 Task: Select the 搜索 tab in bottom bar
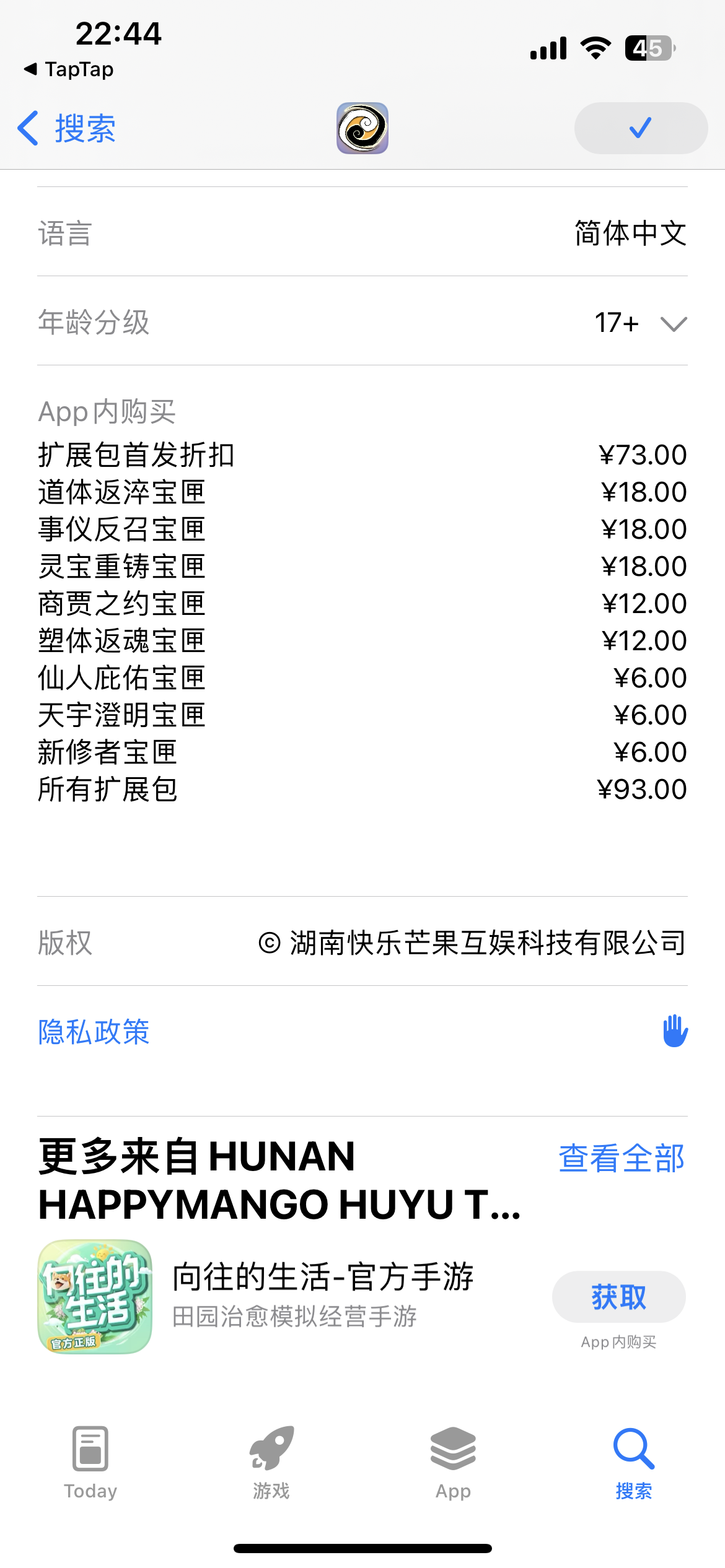tap(633, 1463)
